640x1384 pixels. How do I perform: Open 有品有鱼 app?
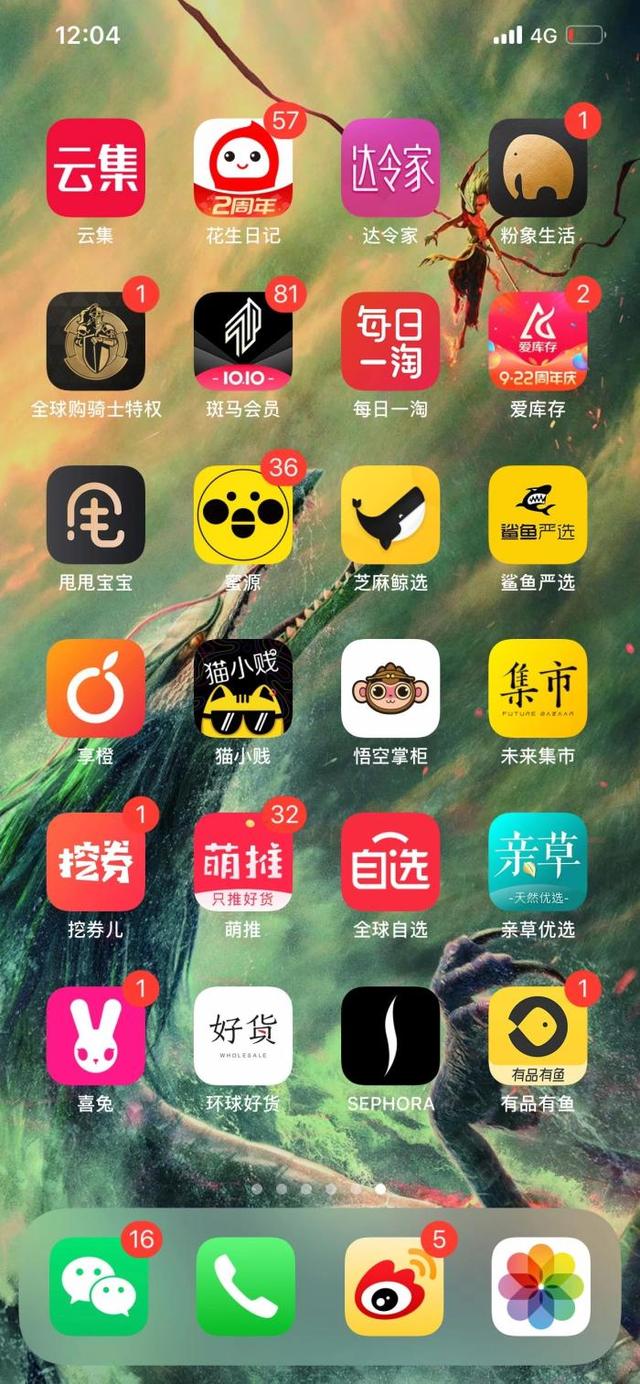pyautogui.click(x=538, y=1036)
